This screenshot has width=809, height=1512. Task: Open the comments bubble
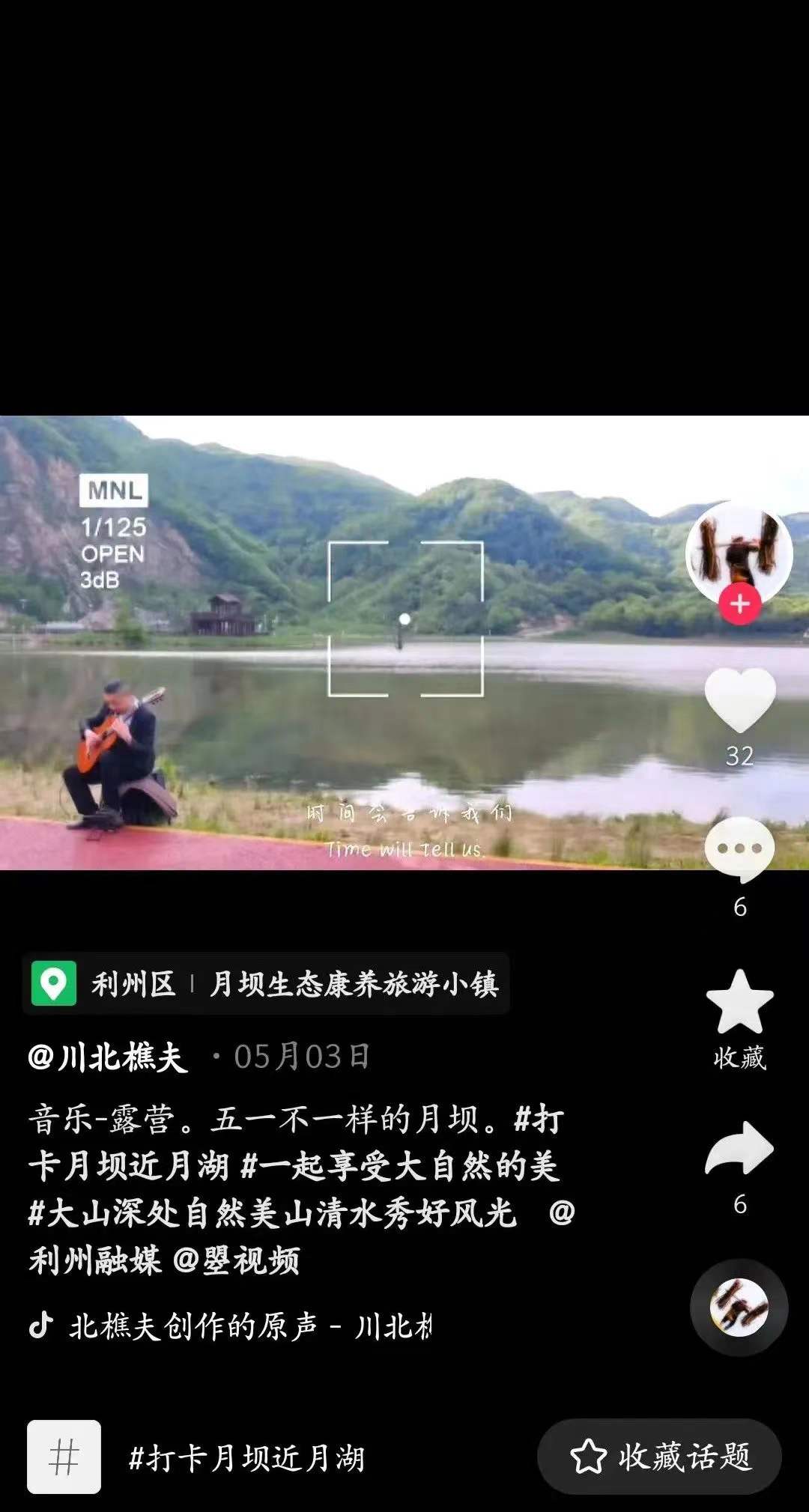[x=739, y=849]
